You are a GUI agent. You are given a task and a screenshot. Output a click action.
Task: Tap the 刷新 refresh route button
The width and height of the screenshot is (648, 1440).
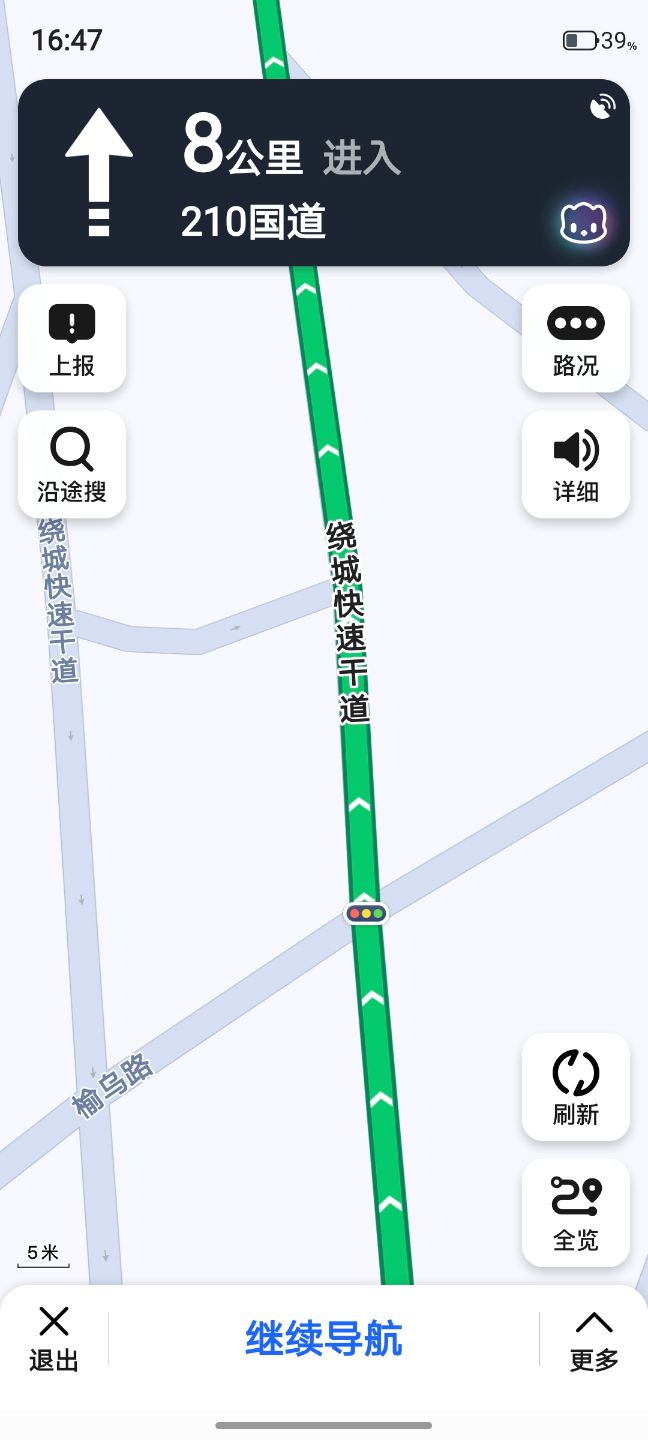click(x=576, y=1087)
